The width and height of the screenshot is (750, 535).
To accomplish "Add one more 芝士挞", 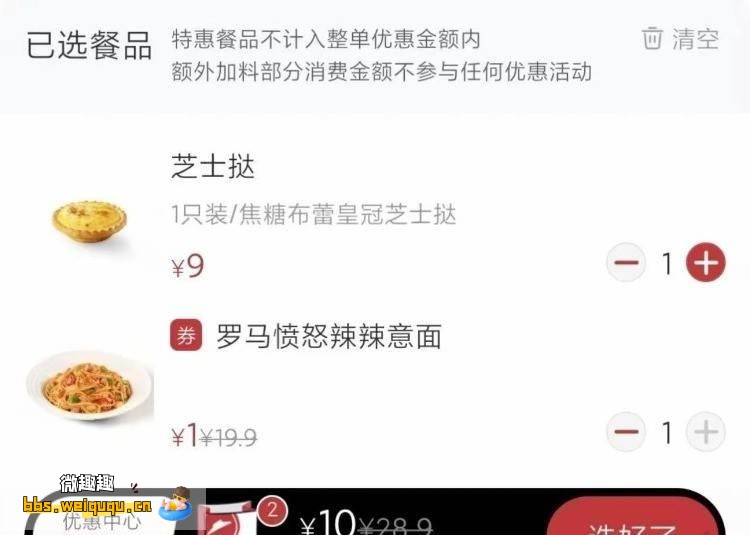I will (x=705, y=264).
